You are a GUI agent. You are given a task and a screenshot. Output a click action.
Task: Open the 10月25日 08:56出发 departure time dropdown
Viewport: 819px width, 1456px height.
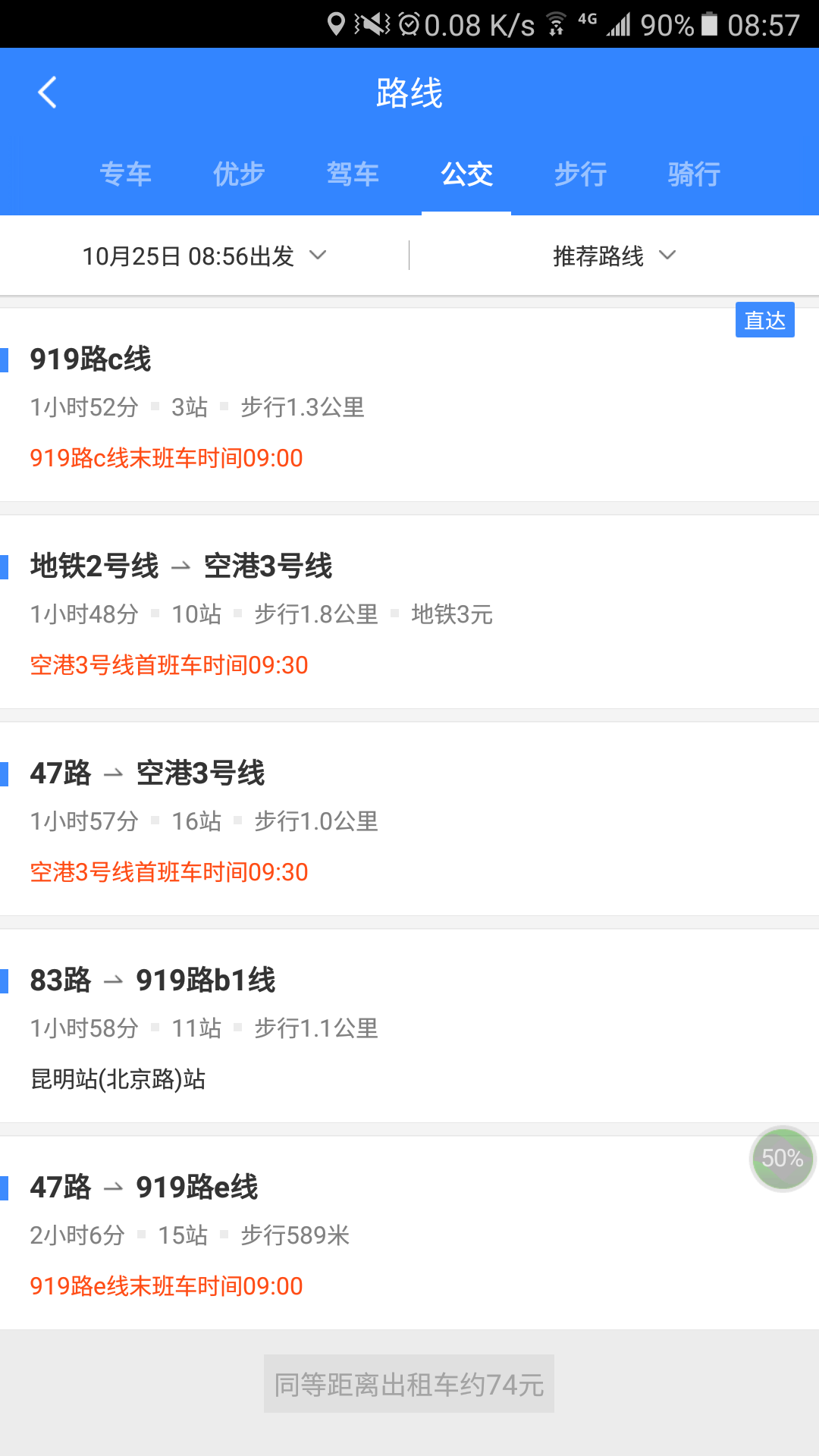point(204,256)
